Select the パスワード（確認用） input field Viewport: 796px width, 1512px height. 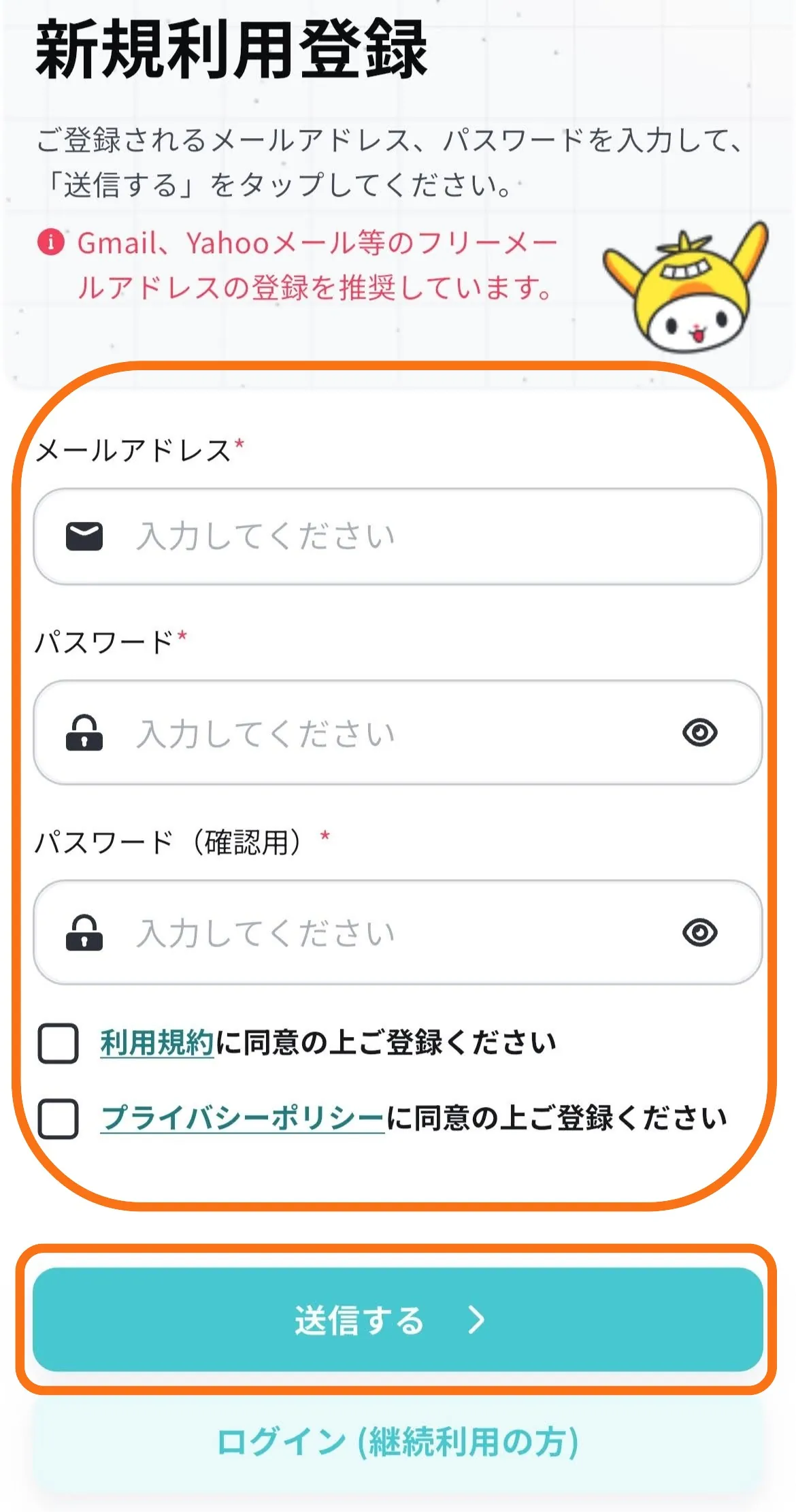[397, 932]
